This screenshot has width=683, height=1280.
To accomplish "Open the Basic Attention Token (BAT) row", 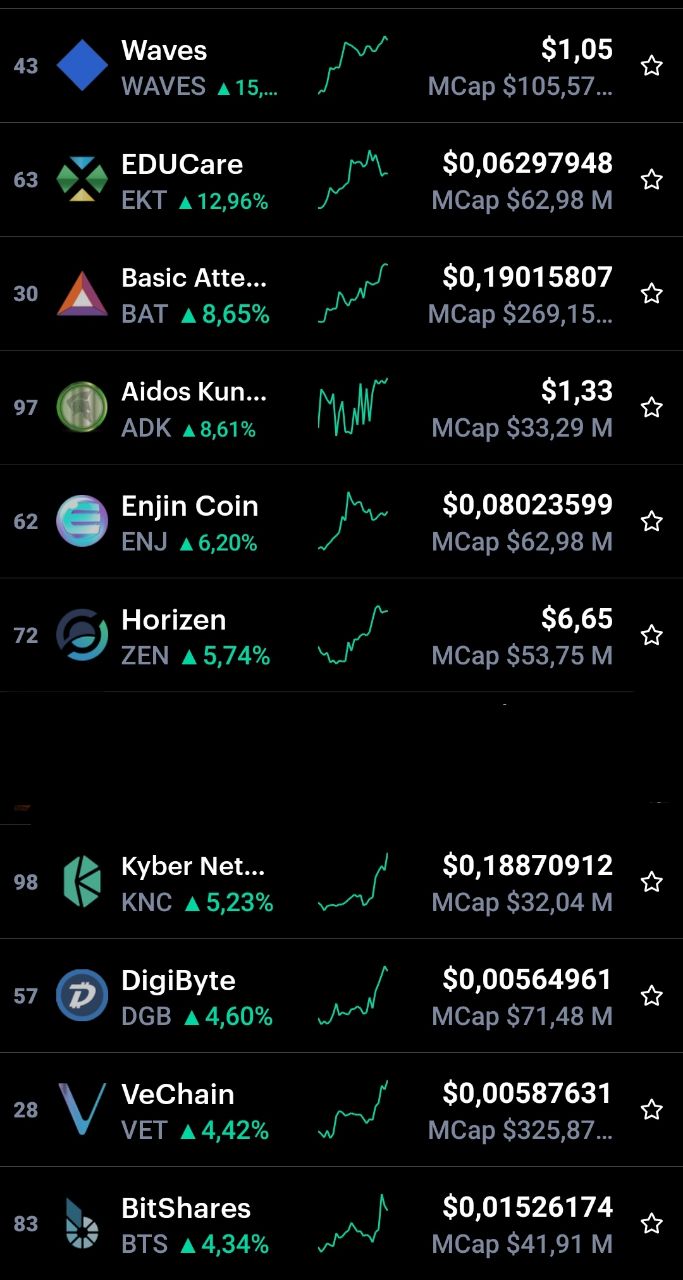I will (x=341, y=294).
